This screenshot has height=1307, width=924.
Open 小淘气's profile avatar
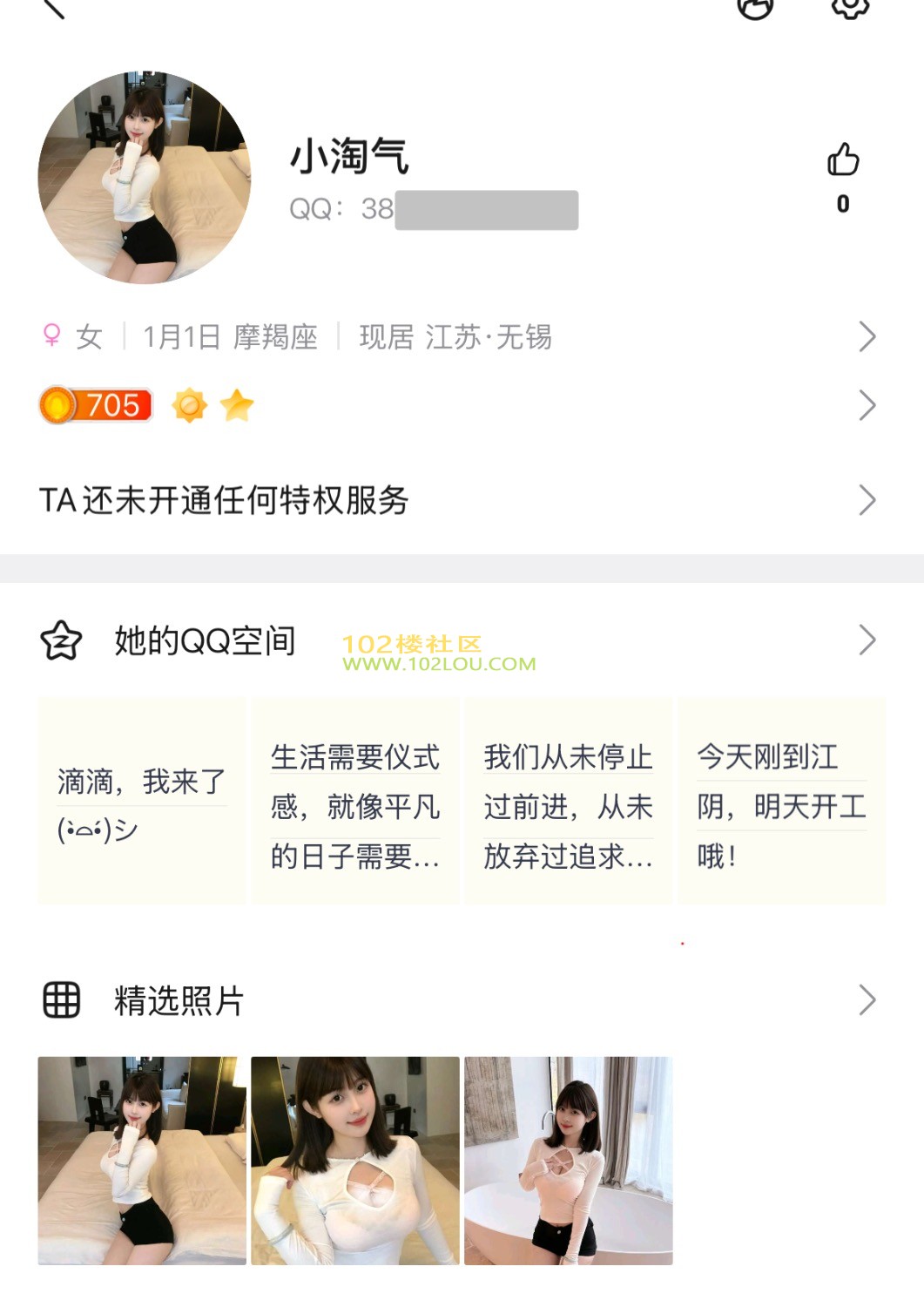pyautogui.click(x=145, y=178)
